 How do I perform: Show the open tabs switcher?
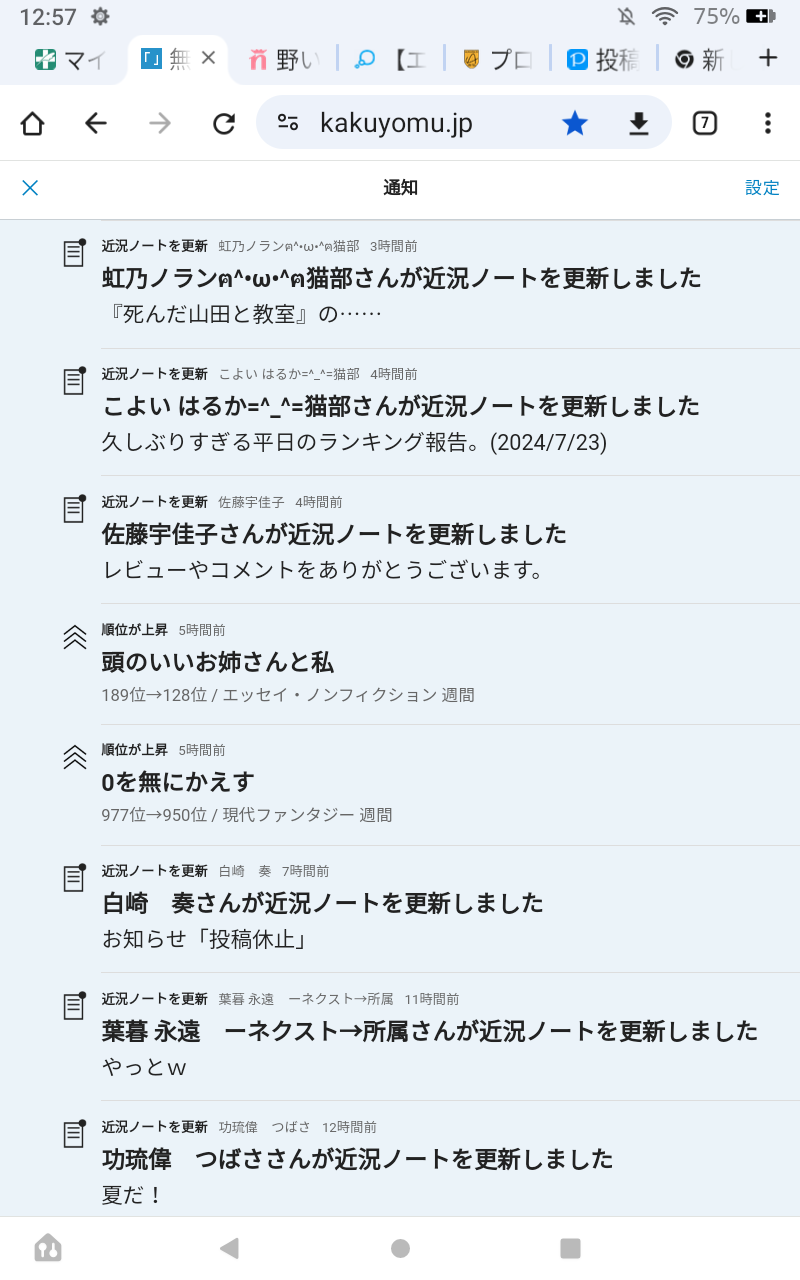pos(705,123)
